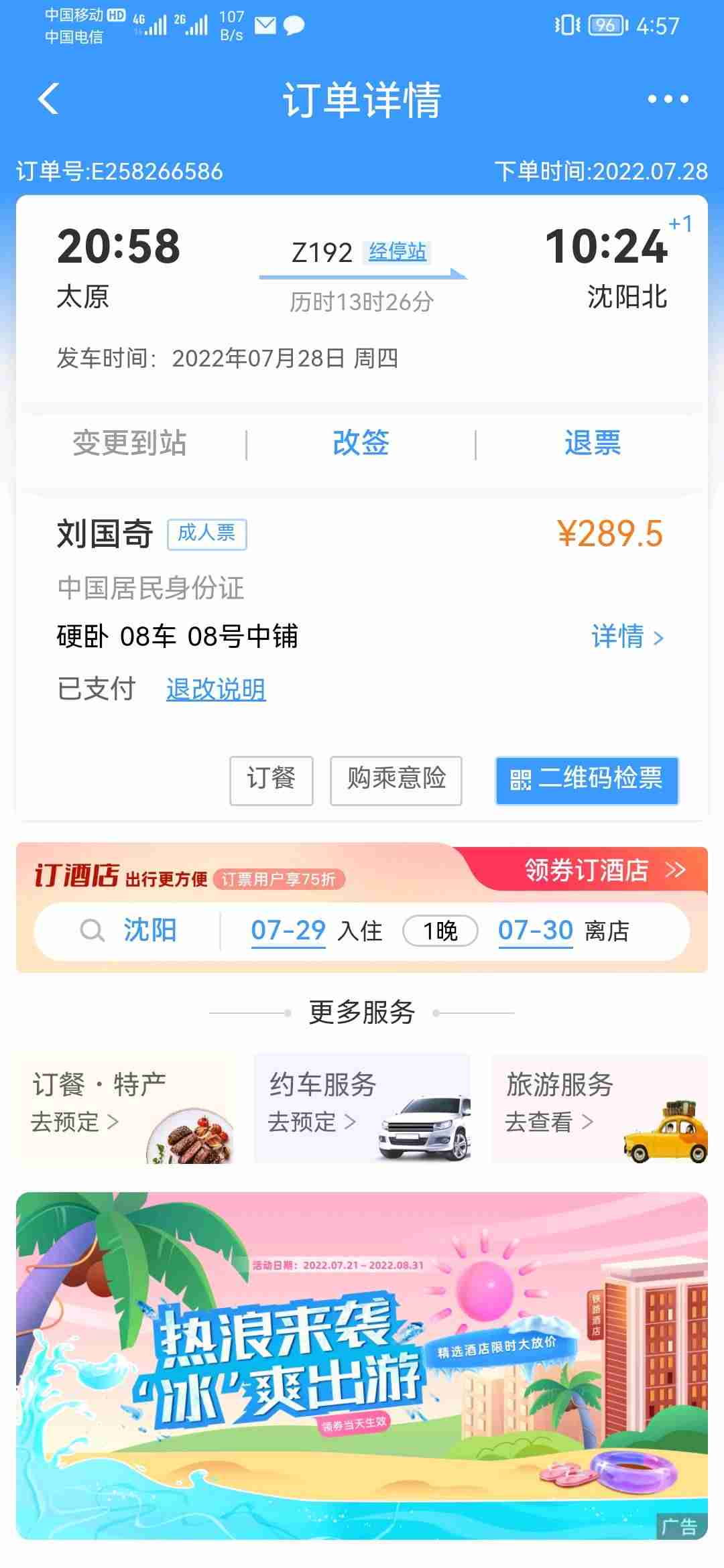Read the 退改说明 refund policy
Image resolution: width=724 pixels, height=1568 pixels.
click(216, 690)
